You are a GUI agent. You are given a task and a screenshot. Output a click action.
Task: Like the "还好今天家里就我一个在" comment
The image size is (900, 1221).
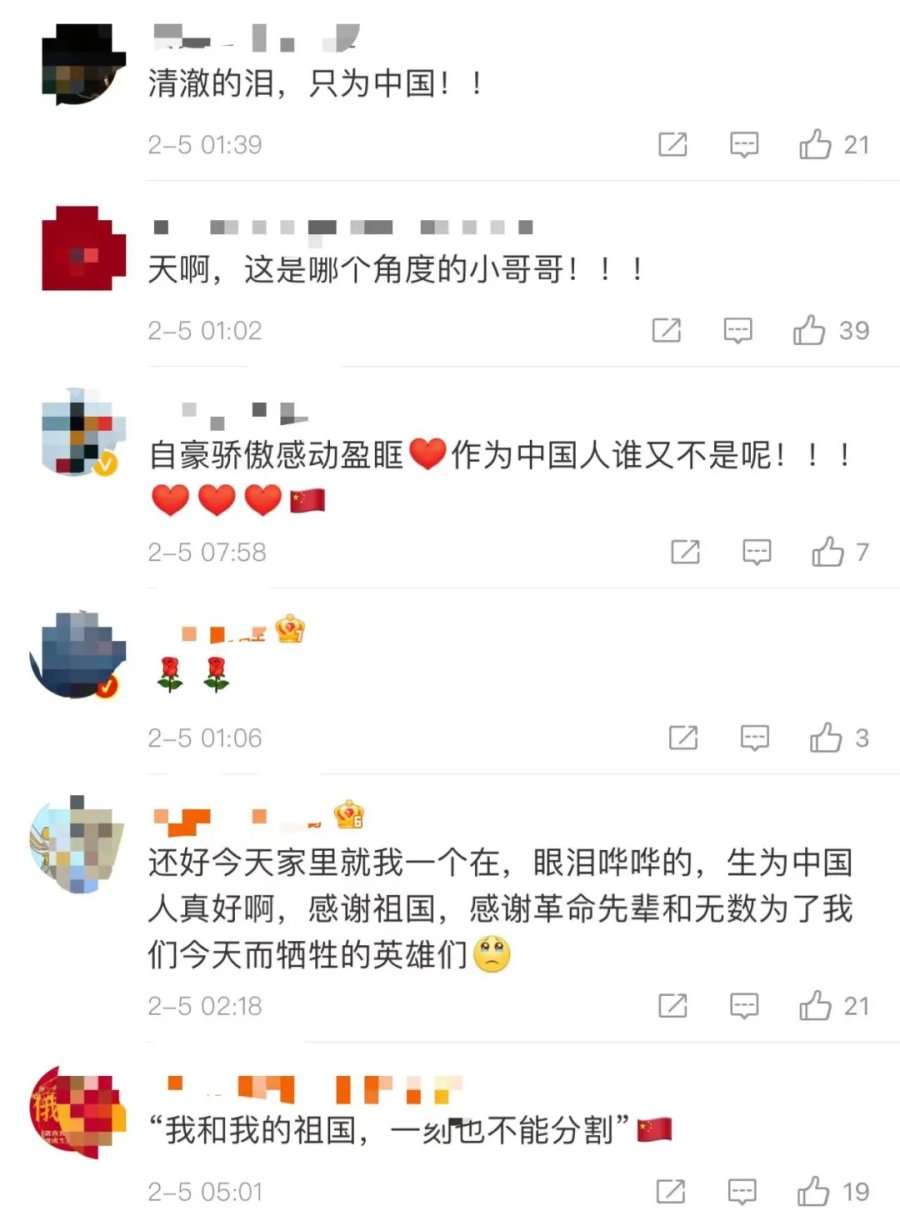(816, 1005)
